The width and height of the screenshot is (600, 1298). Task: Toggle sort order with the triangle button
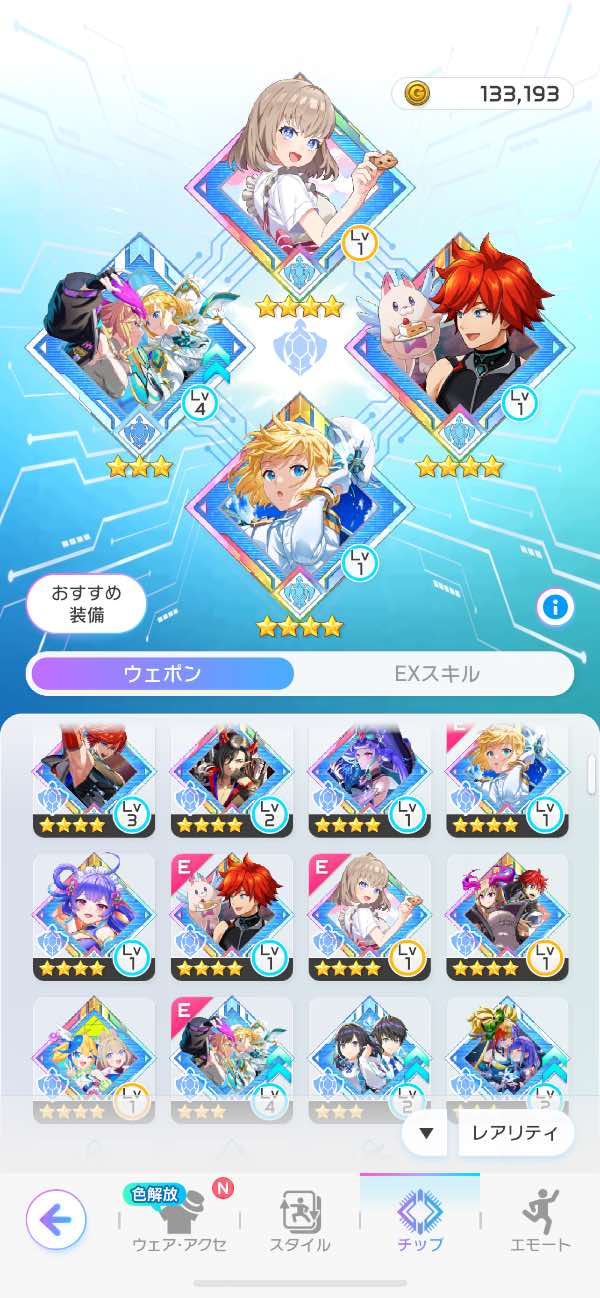point(427,1133)
